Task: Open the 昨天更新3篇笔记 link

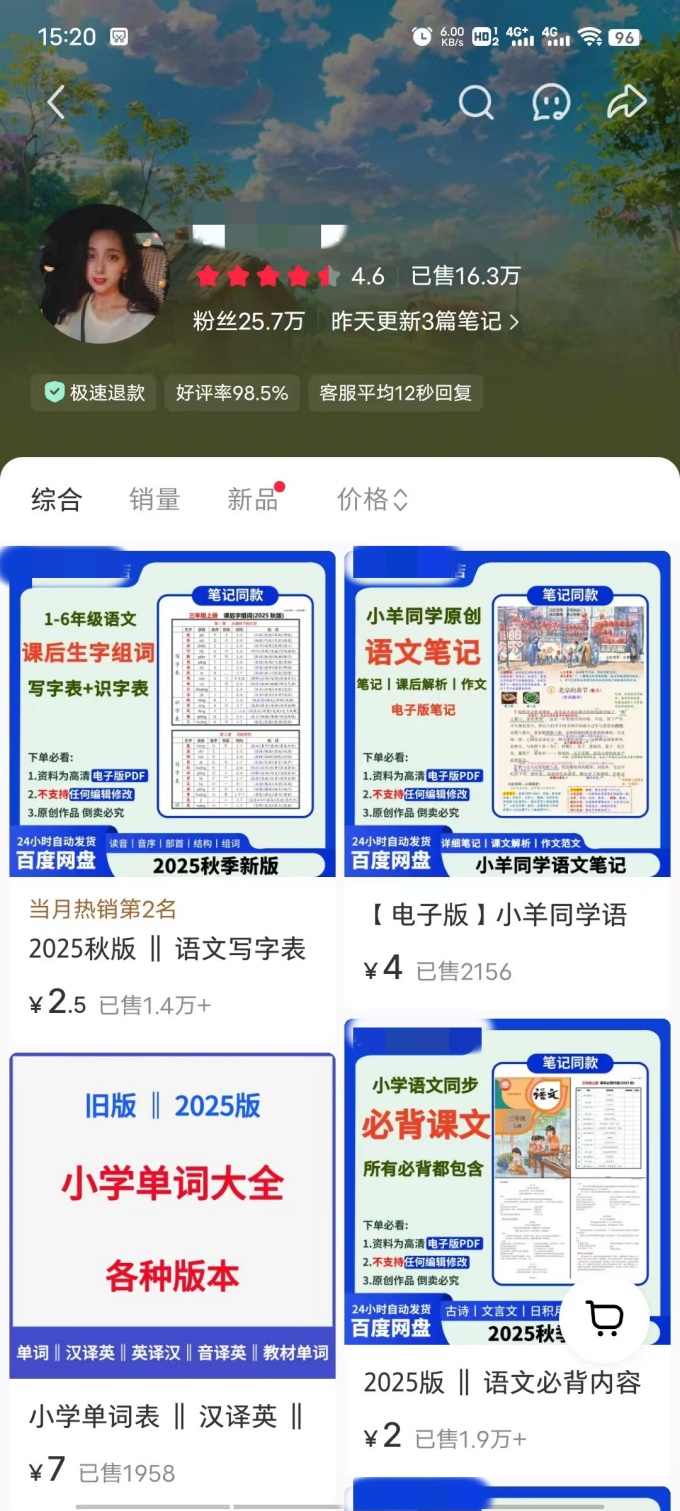Action: tap(425, 321)
